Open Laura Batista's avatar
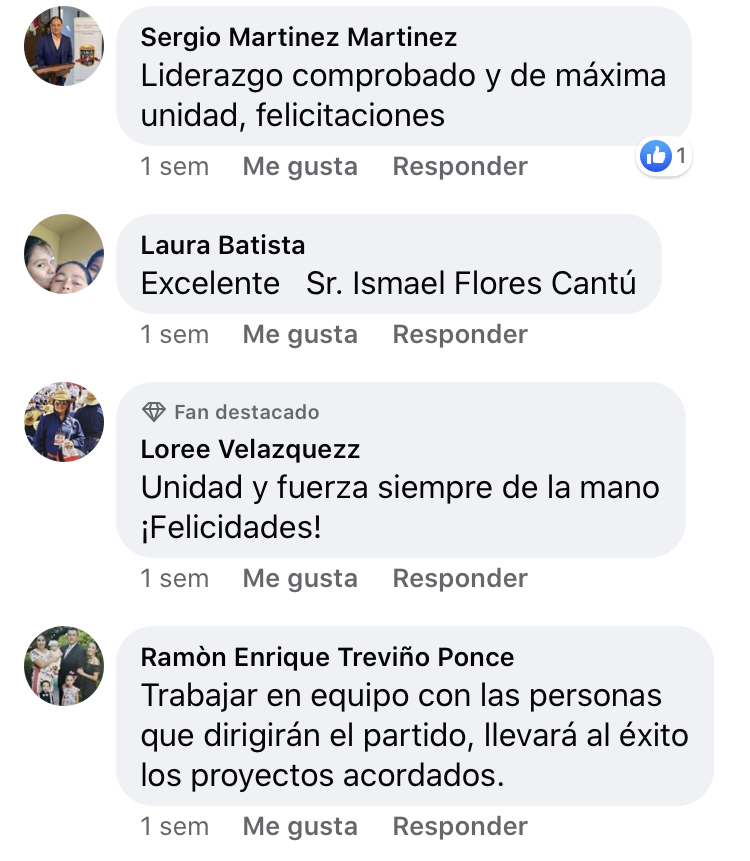This screenshot has width=750, height=861. pyautogui.click(x=64, y=254)
